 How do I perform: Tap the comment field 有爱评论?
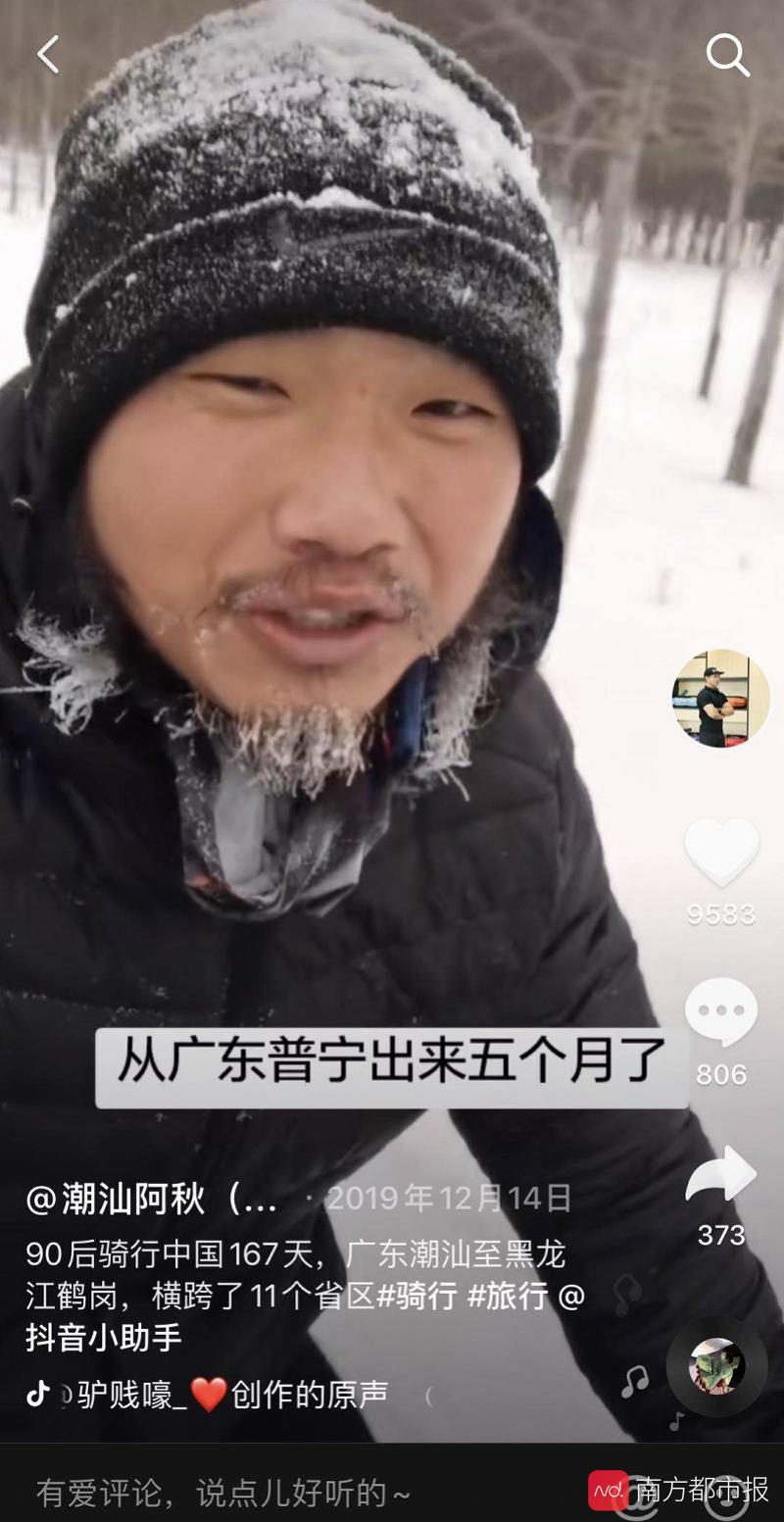pos(223,1493)
